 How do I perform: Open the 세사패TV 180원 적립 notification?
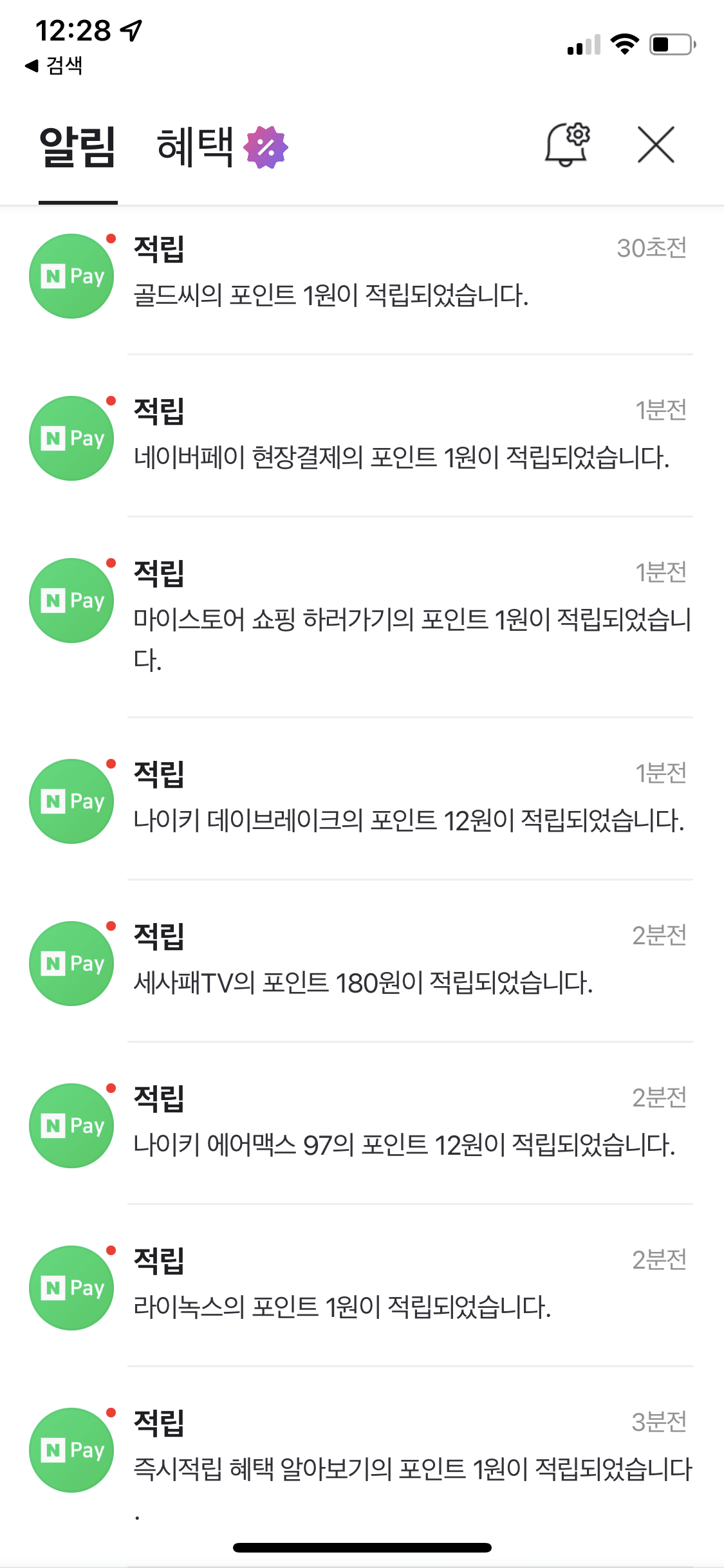tap(362, 961)
